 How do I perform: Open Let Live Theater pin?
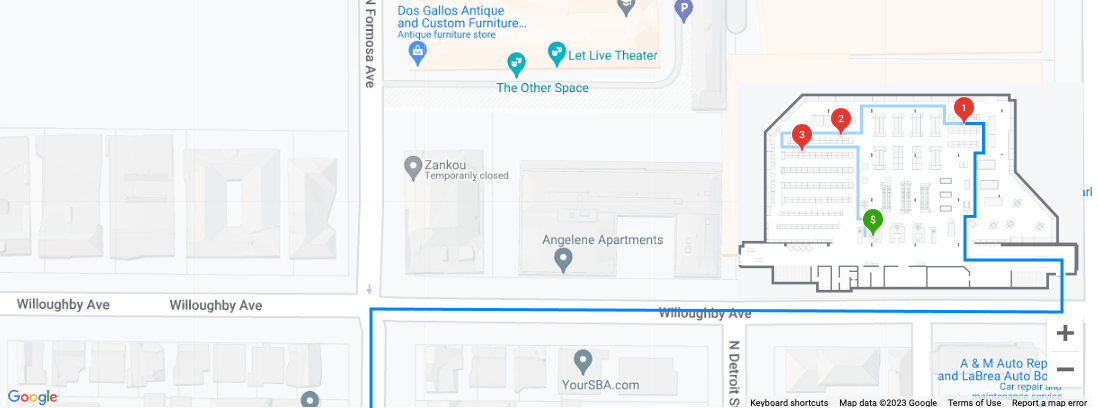click(x=557, y=52)
